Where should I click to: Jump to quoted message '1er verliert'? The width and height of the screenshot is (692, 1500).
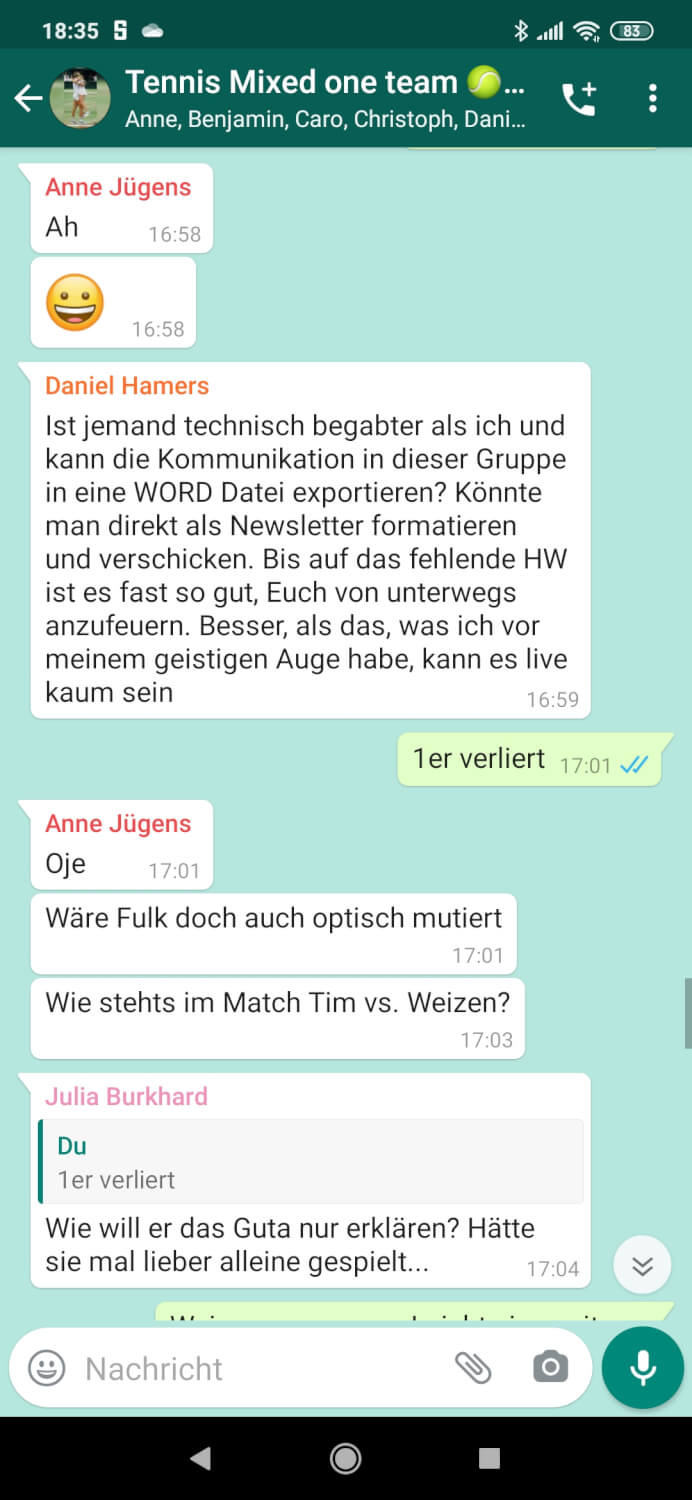tap(310, 1162)
